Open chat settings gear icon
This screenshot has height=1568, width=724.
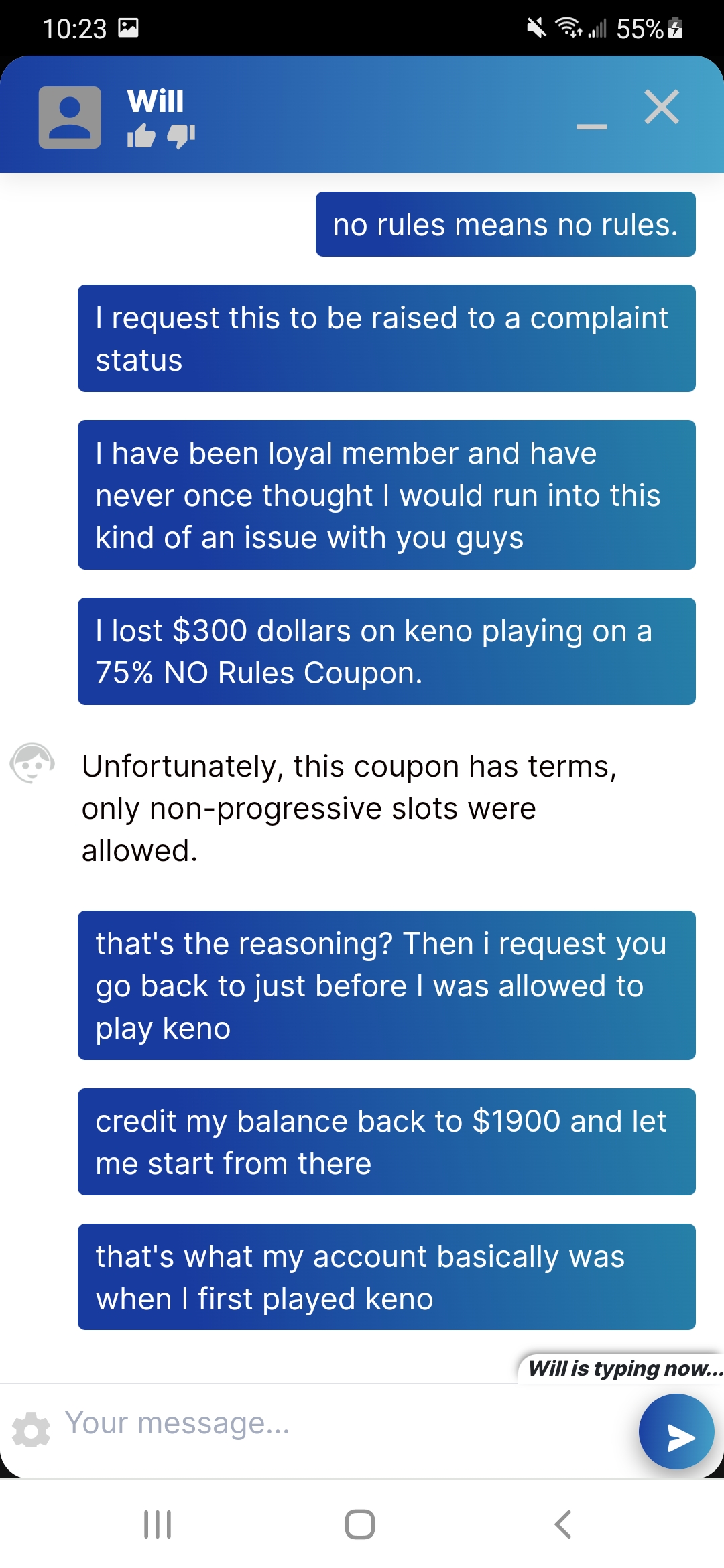(x=31, y=1429)
